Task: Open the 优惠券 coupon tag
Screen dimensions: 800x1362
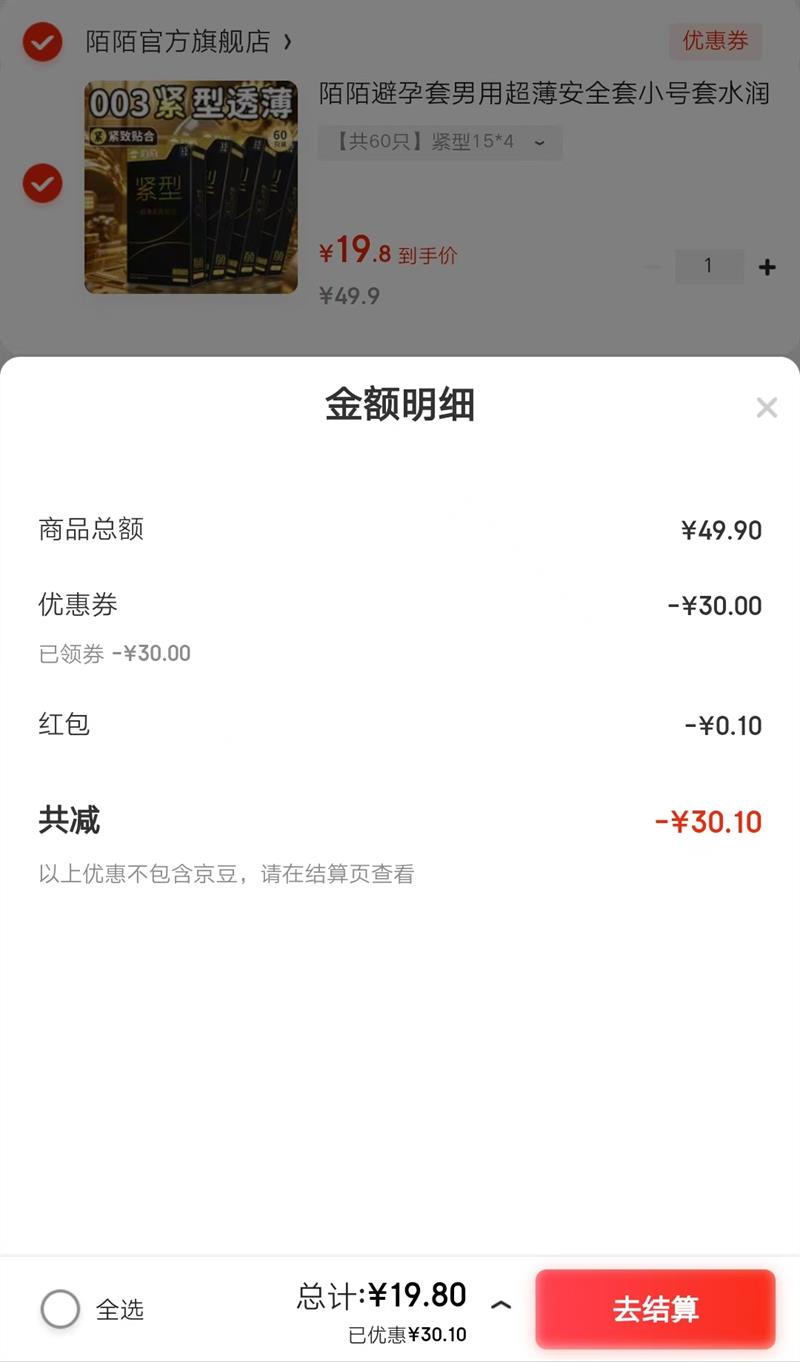Action: 715,41
